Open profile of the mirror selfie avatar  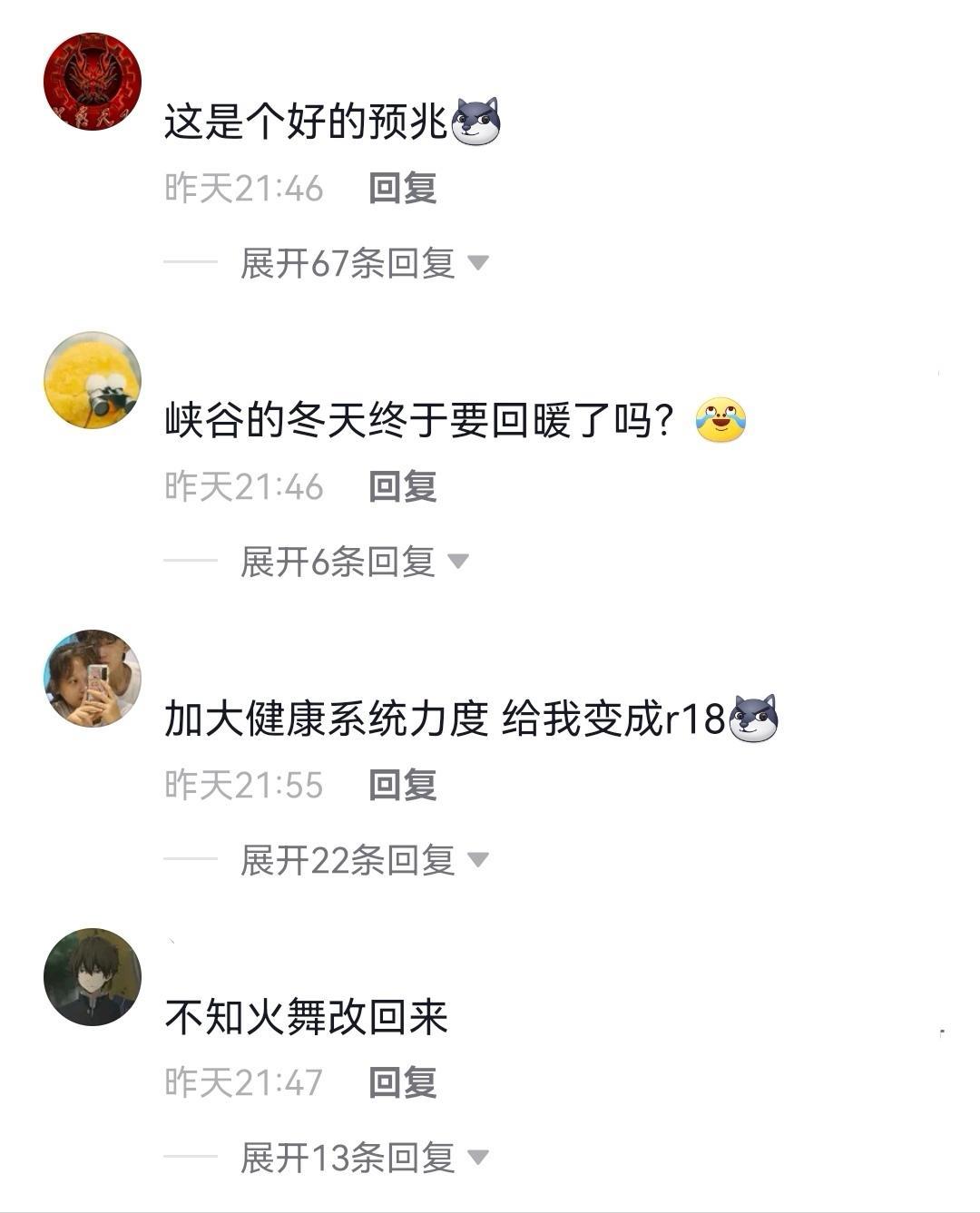(93, 678)
